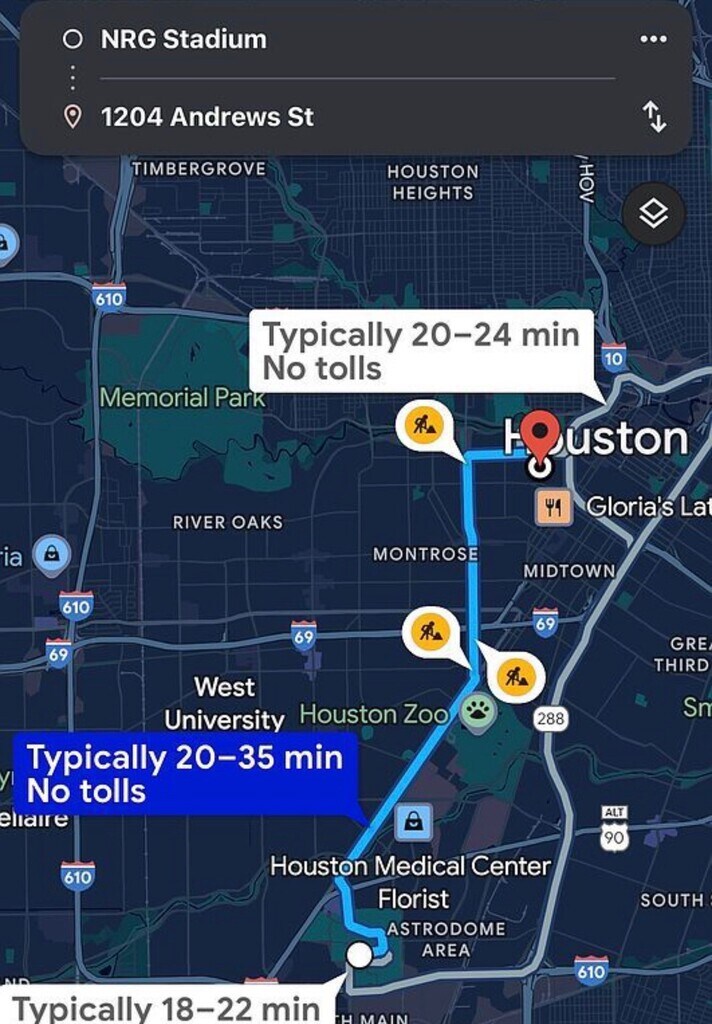Tap the red destination pin

(x=542, y=437)
